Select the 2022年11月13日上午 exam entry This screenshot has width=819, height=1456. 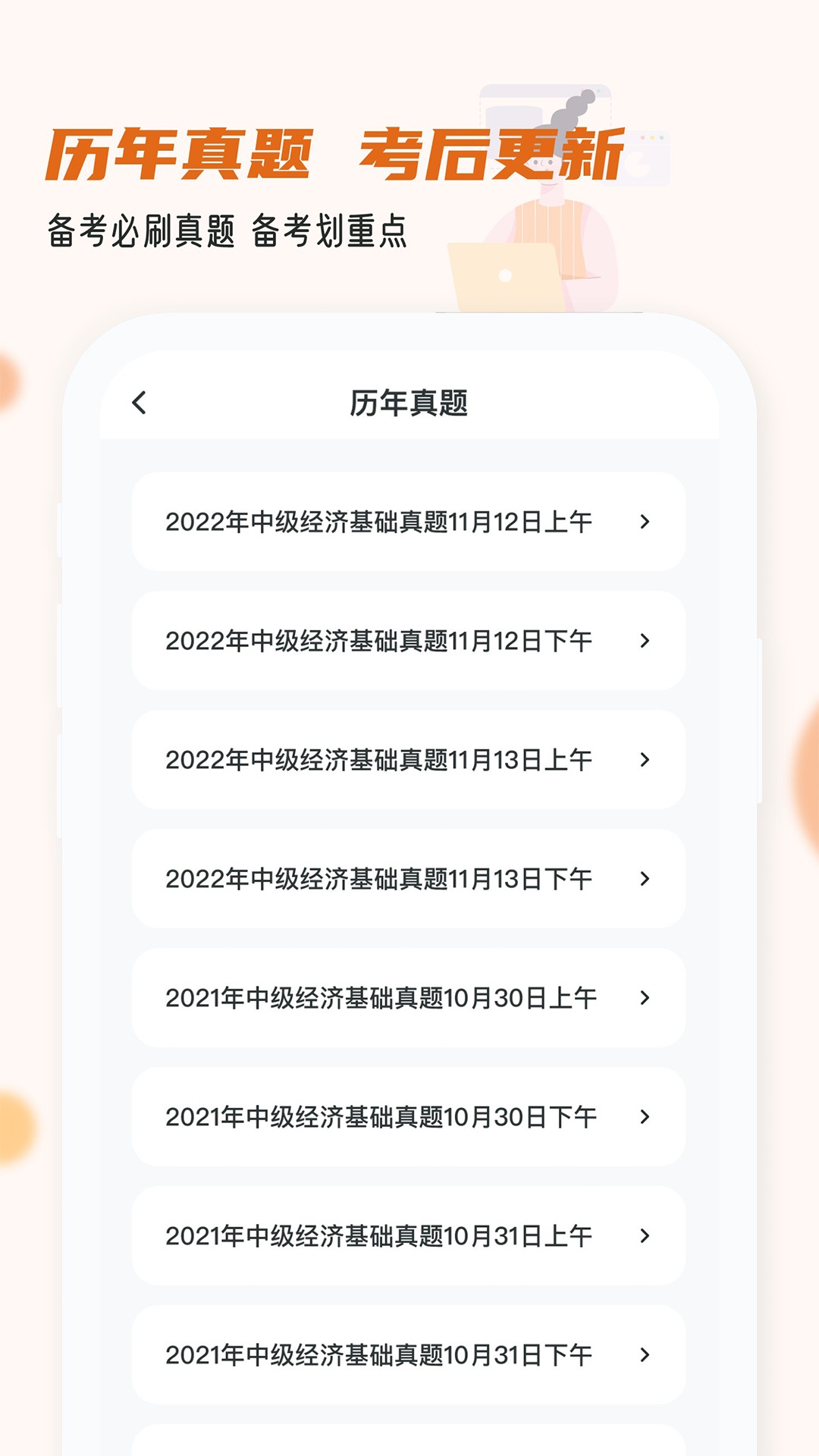tap(379, 760)
